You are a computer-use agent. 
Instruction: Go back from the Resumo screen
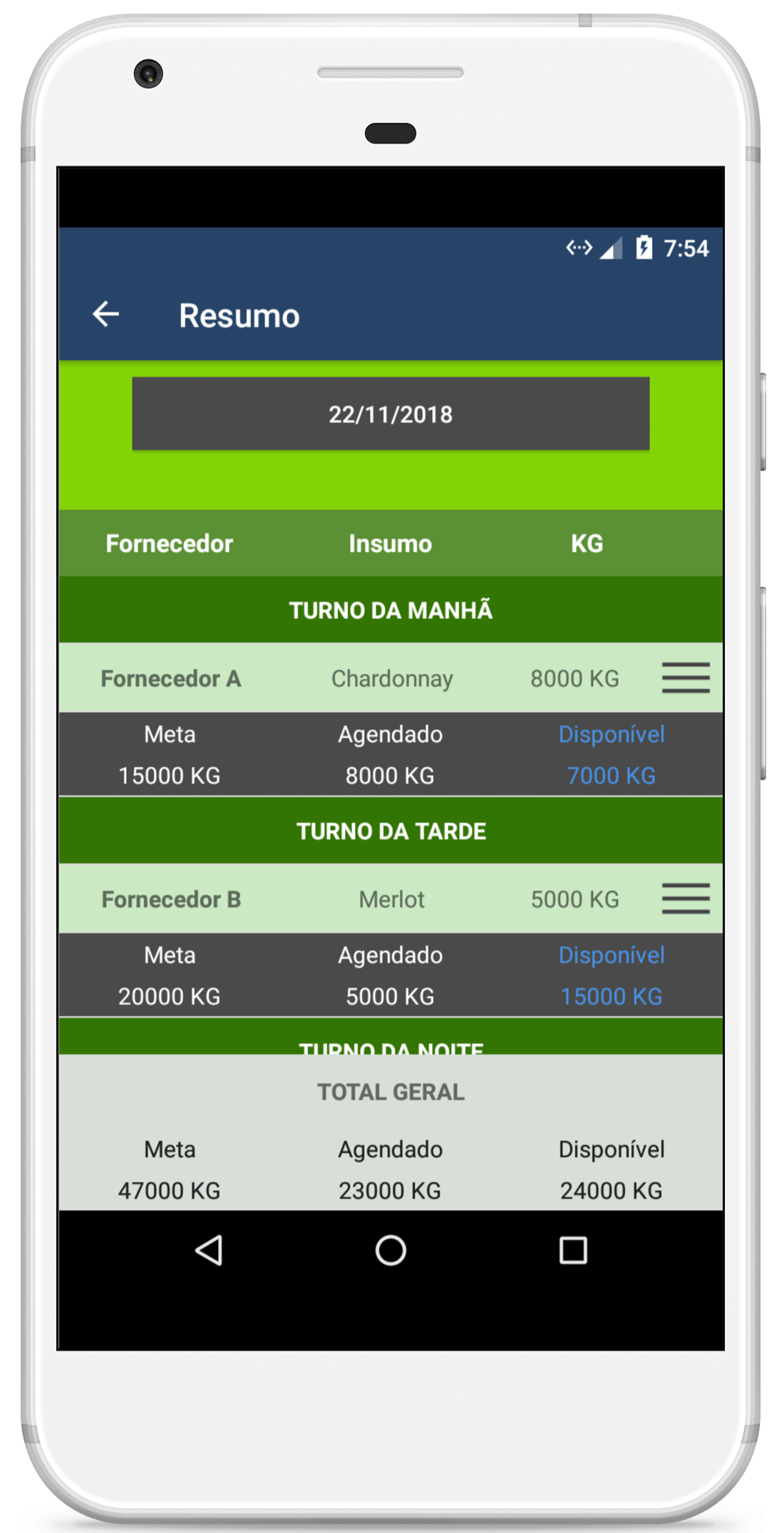pyautogui.click(x=106, y=314)
